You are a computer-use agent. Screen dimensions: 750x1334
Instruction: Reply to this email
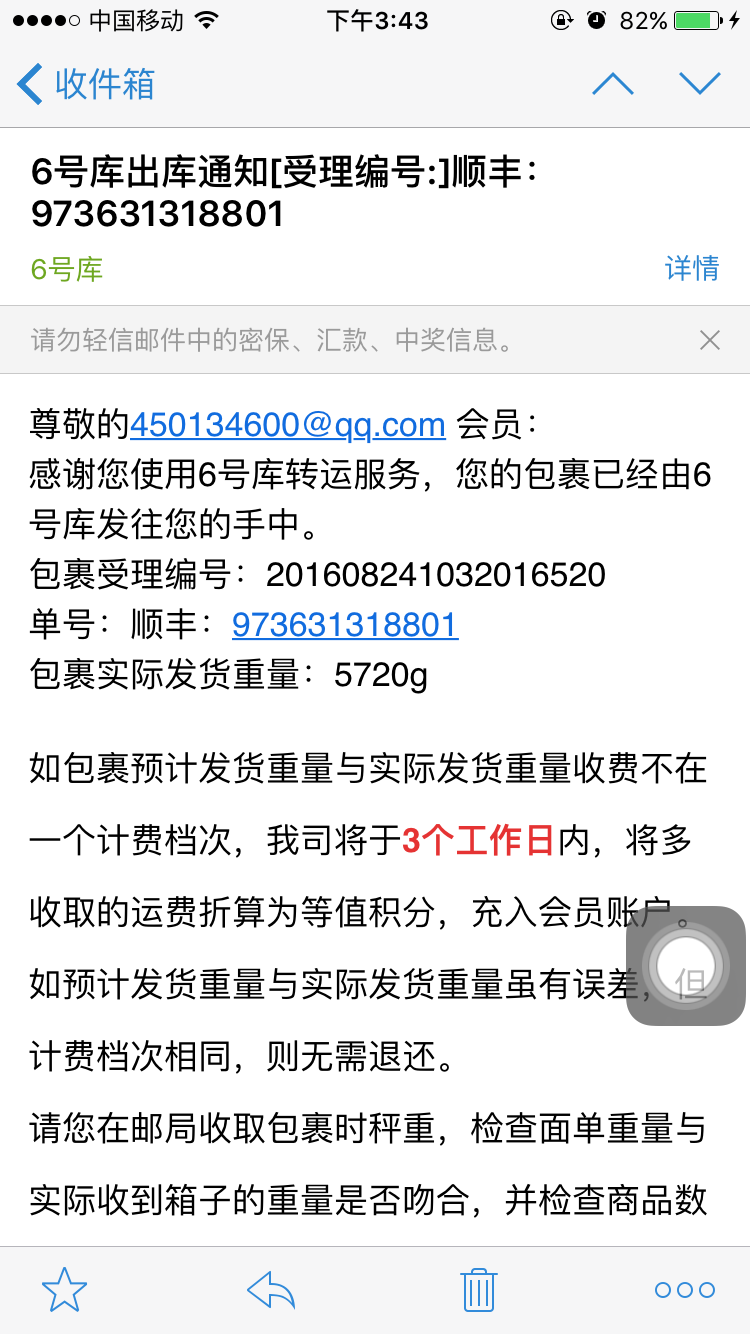tap(271, 1290)
